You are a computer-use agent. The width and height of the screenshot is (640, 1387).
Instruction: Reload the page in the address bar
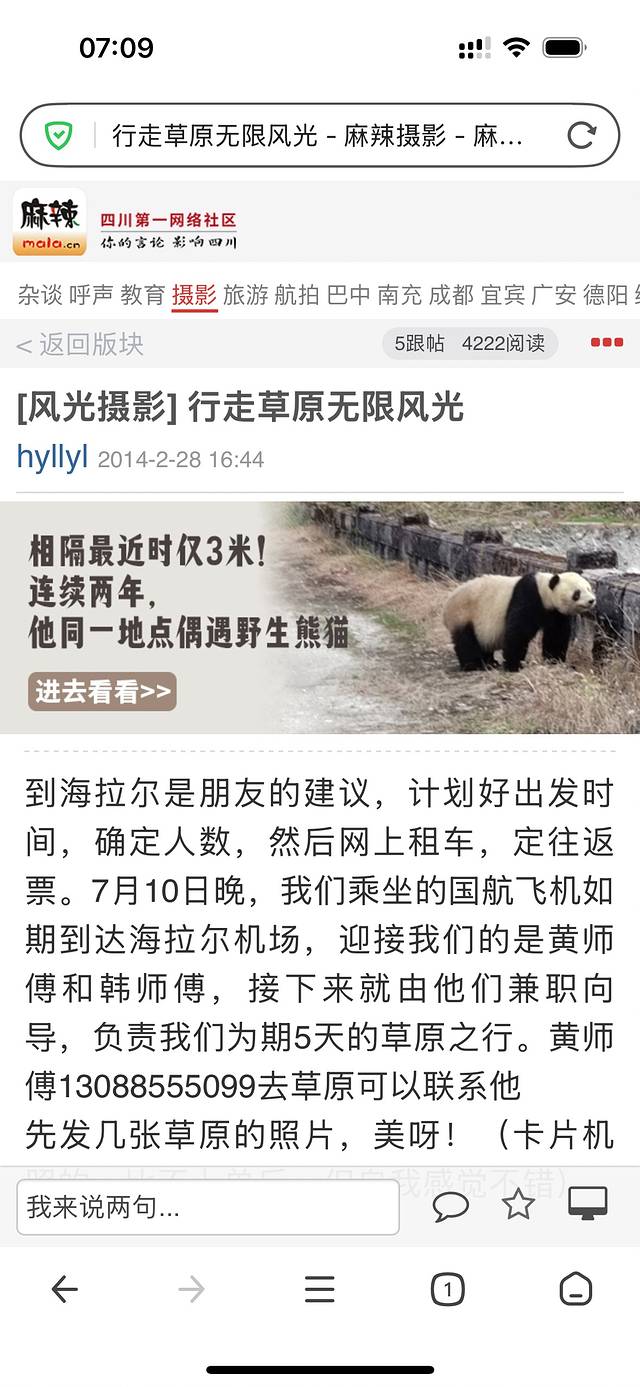click(581, 135)
